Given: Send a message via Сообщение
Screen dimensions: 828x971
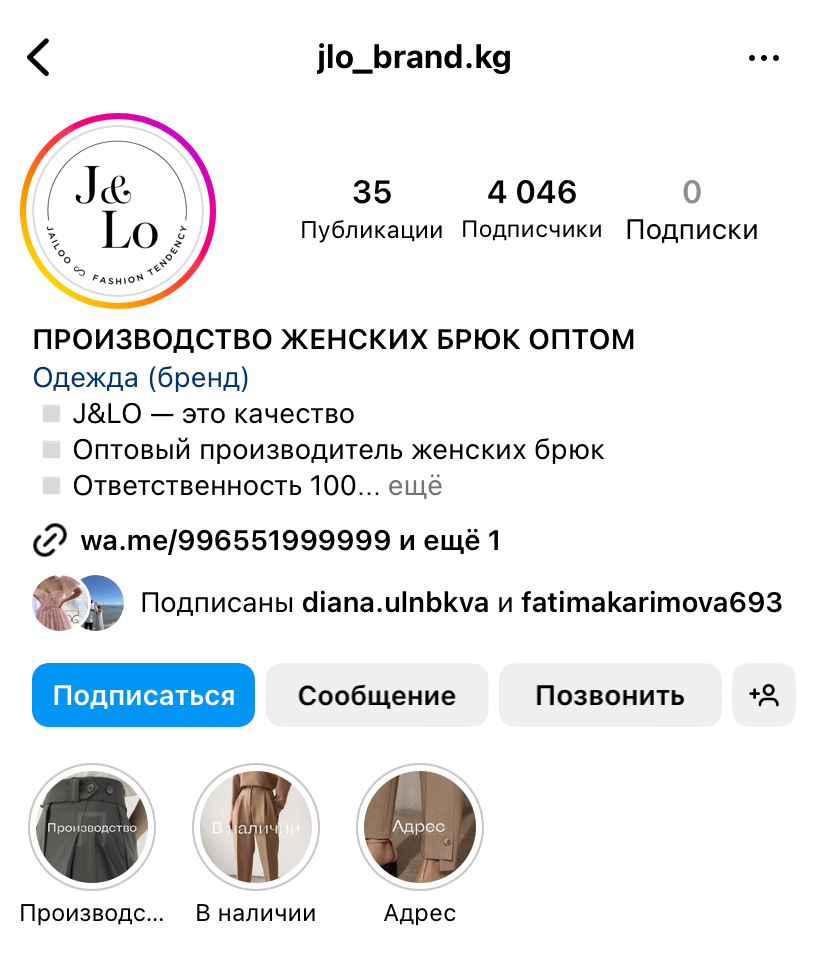Looking at the screenshot, I should click(377, 695).
